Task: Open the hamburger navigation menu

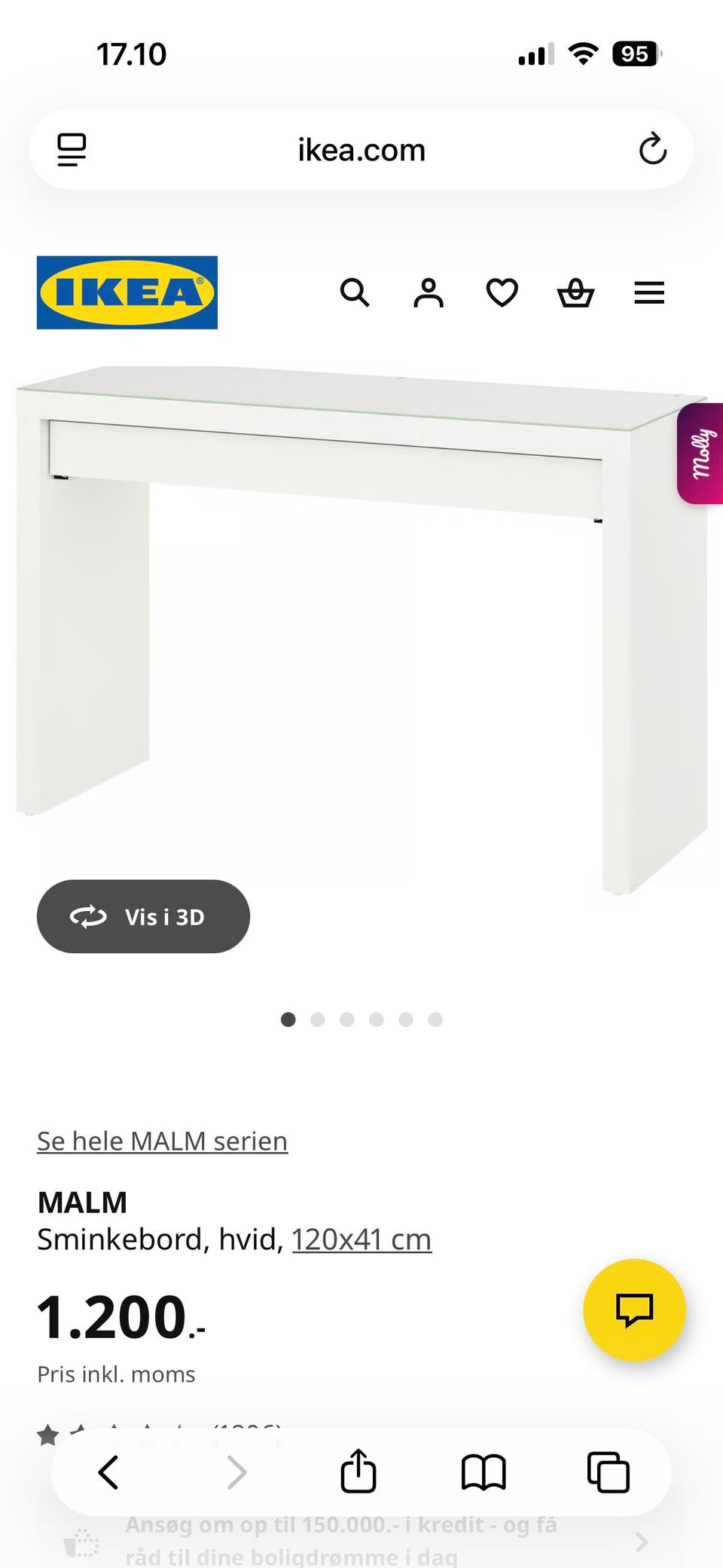Action: pyautogui.click(x=648, y=293)
